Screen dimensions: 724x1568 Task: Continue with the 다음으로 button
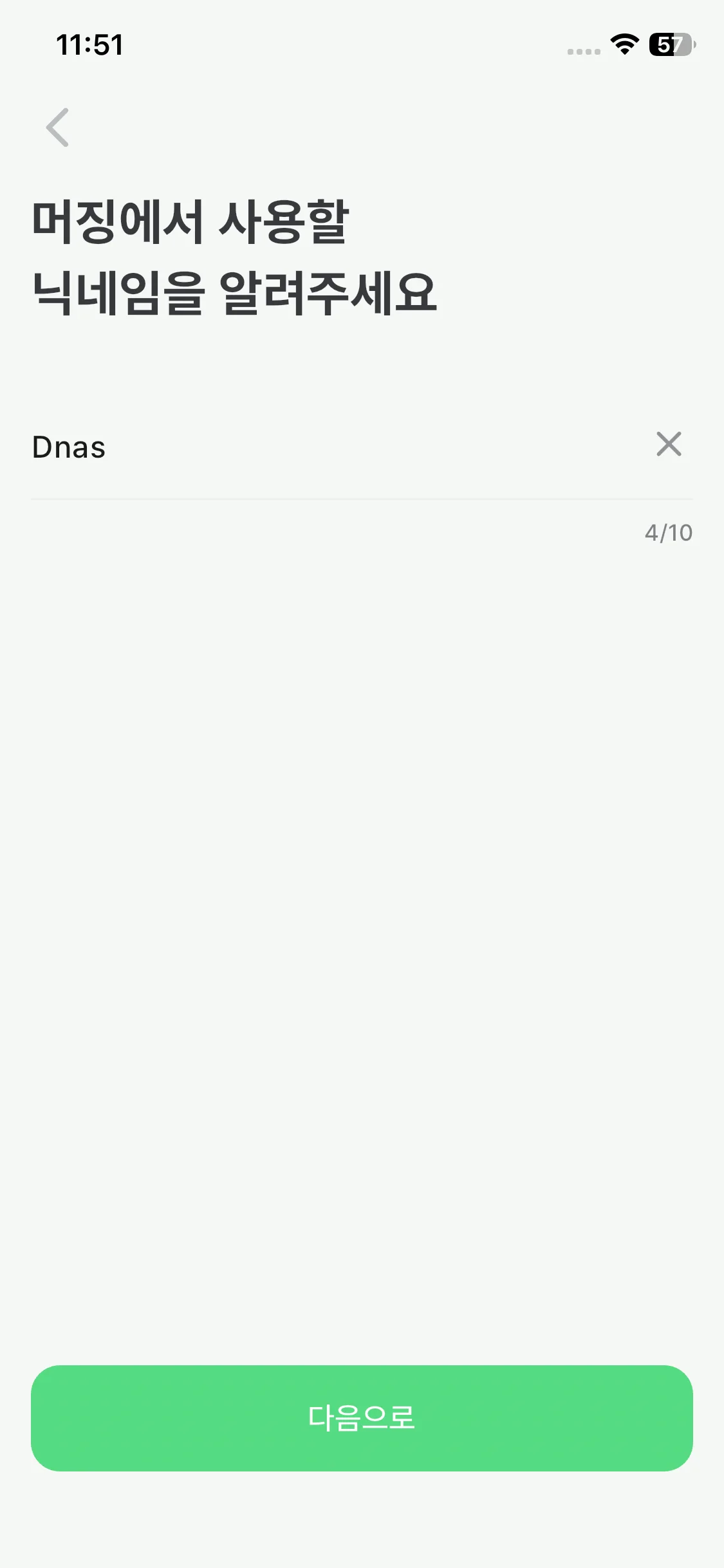pos(362,1418)
